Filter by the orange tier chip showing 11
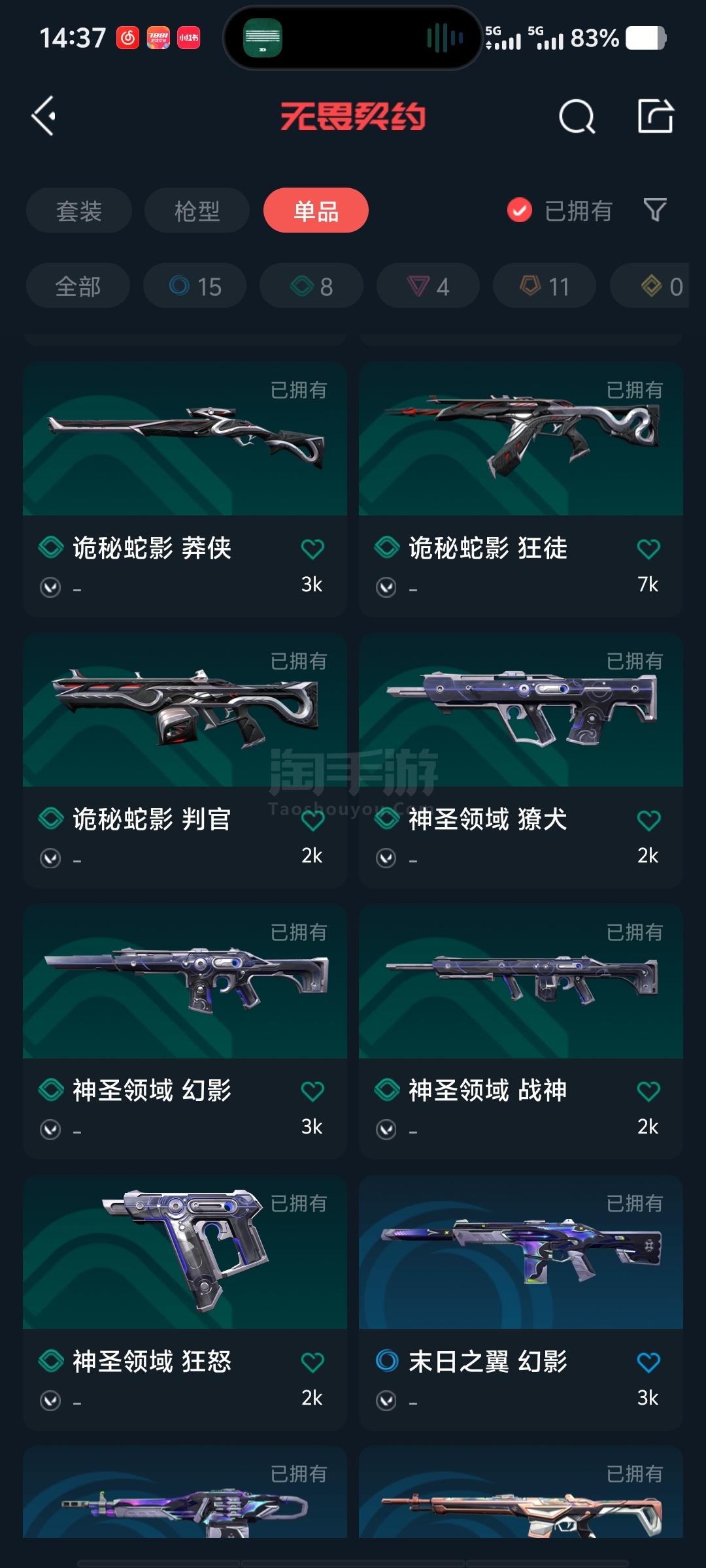The height and width of the screenshot is (1568, 706). (x=545, y=286)
